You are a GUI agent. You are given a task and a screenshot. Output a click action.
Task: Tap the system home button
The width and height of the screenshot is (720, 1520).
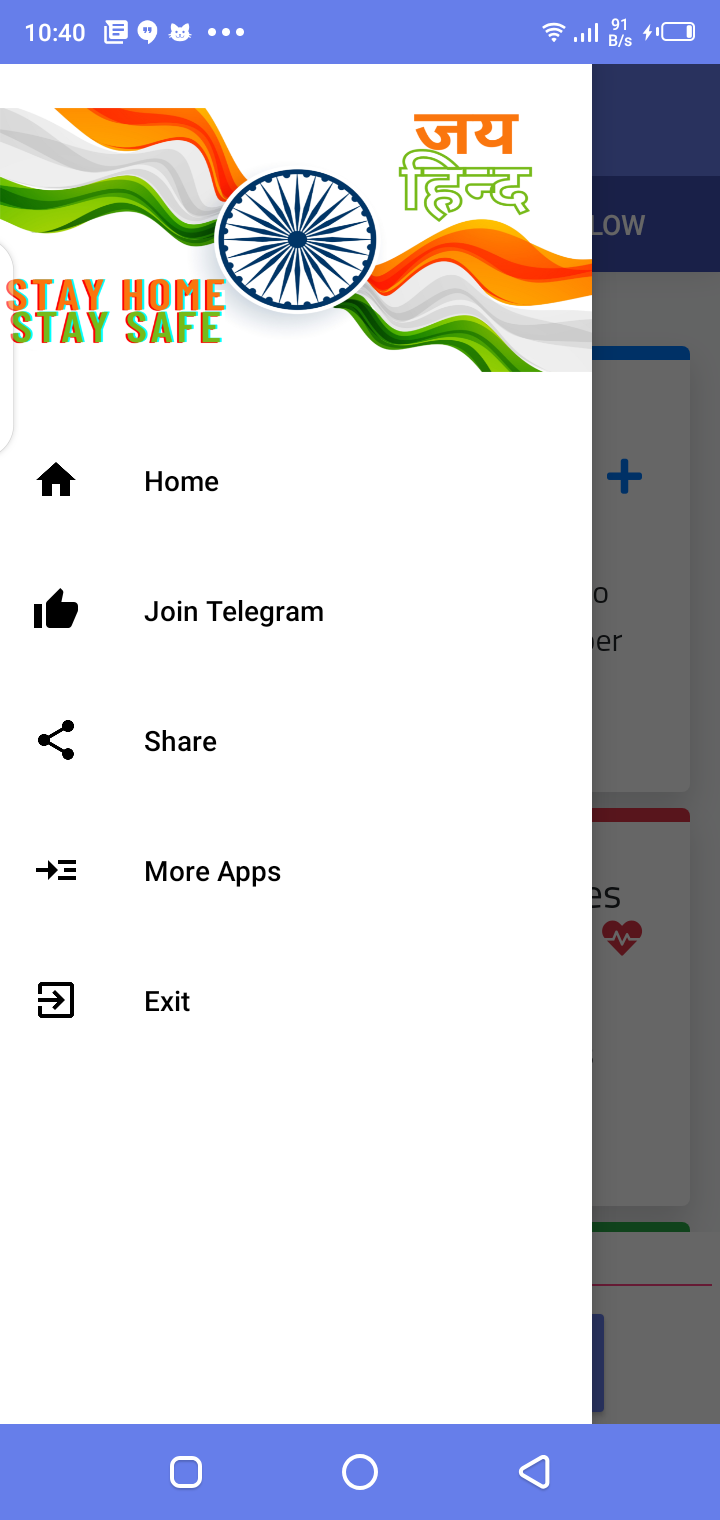(x=360, y=1471)
